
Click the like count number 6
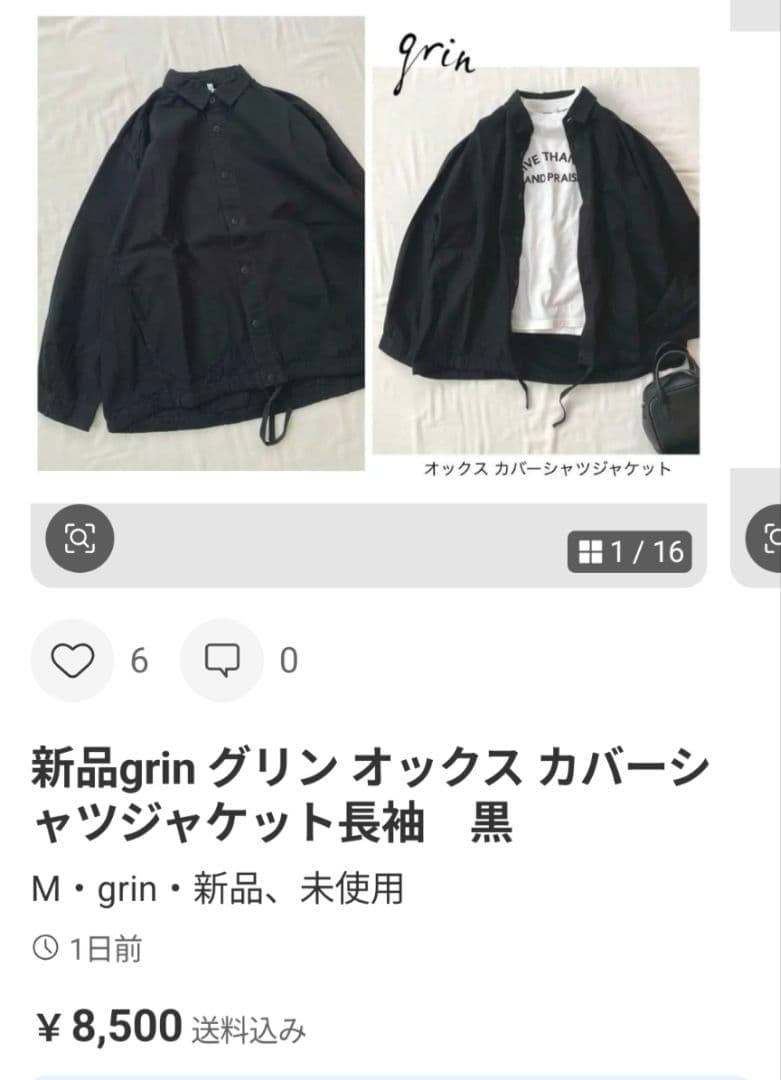[x=137, y=657]
